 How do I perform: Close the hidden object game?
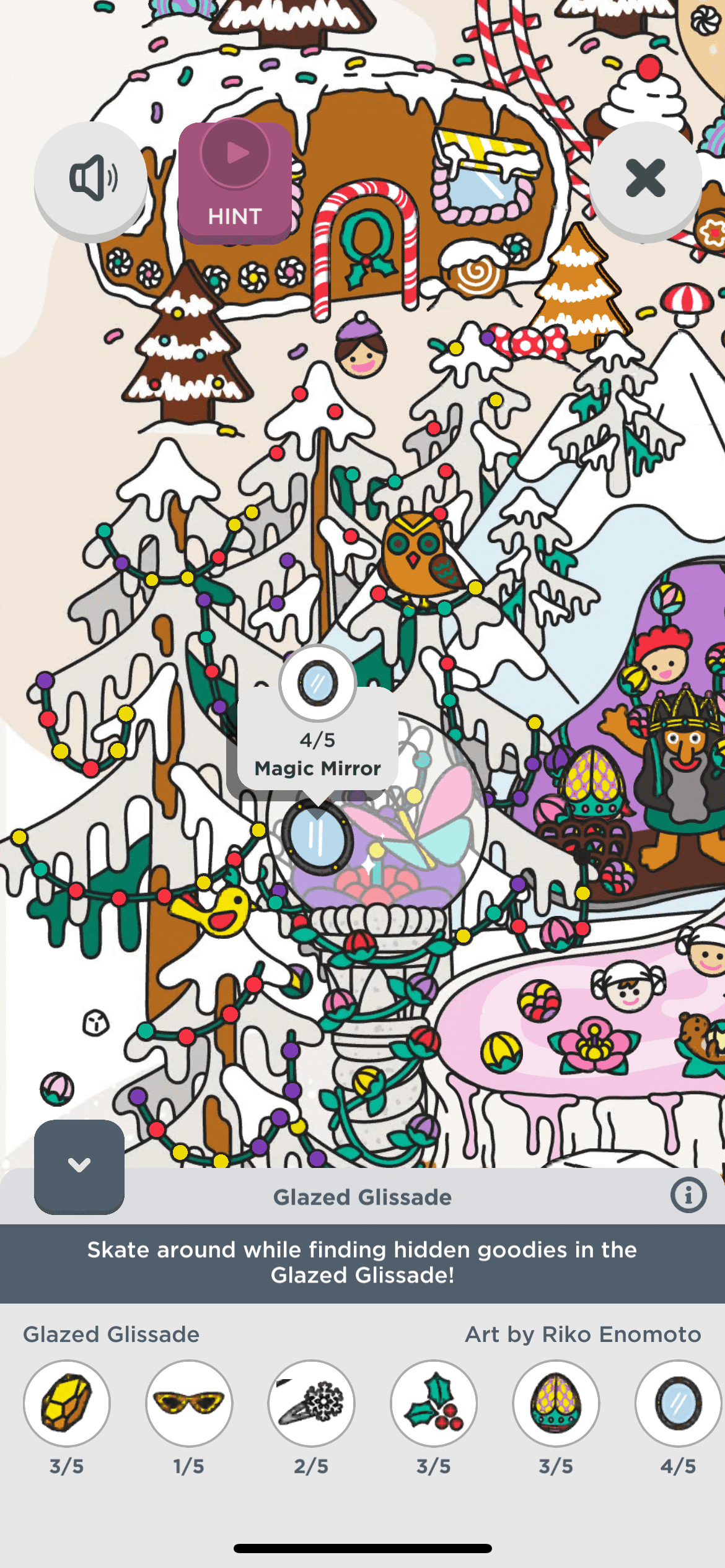[645, 178]
